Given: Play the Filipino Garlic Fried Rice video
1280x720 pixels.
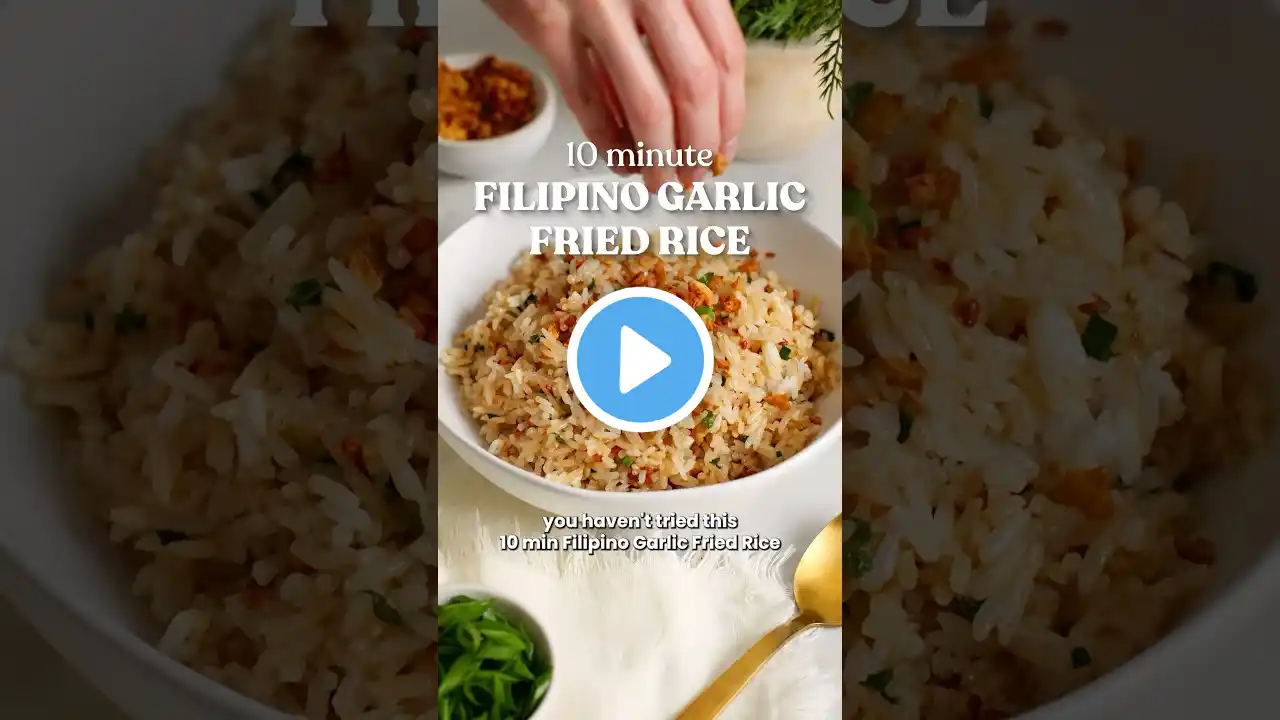Looking at the screenshot, I should pyautogui.click(x=640, y=360).
